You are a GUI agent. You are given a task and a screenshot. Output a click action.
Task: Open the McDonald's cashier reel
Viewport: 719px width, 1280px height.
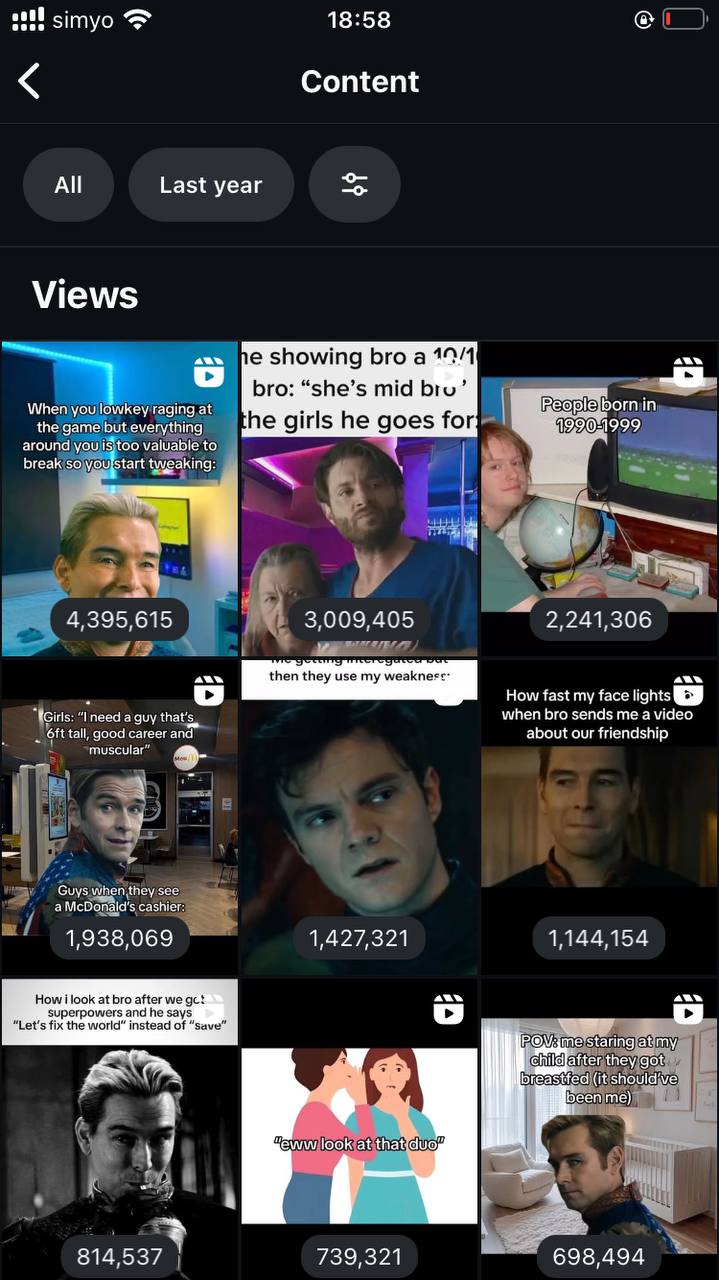[120, 818]
